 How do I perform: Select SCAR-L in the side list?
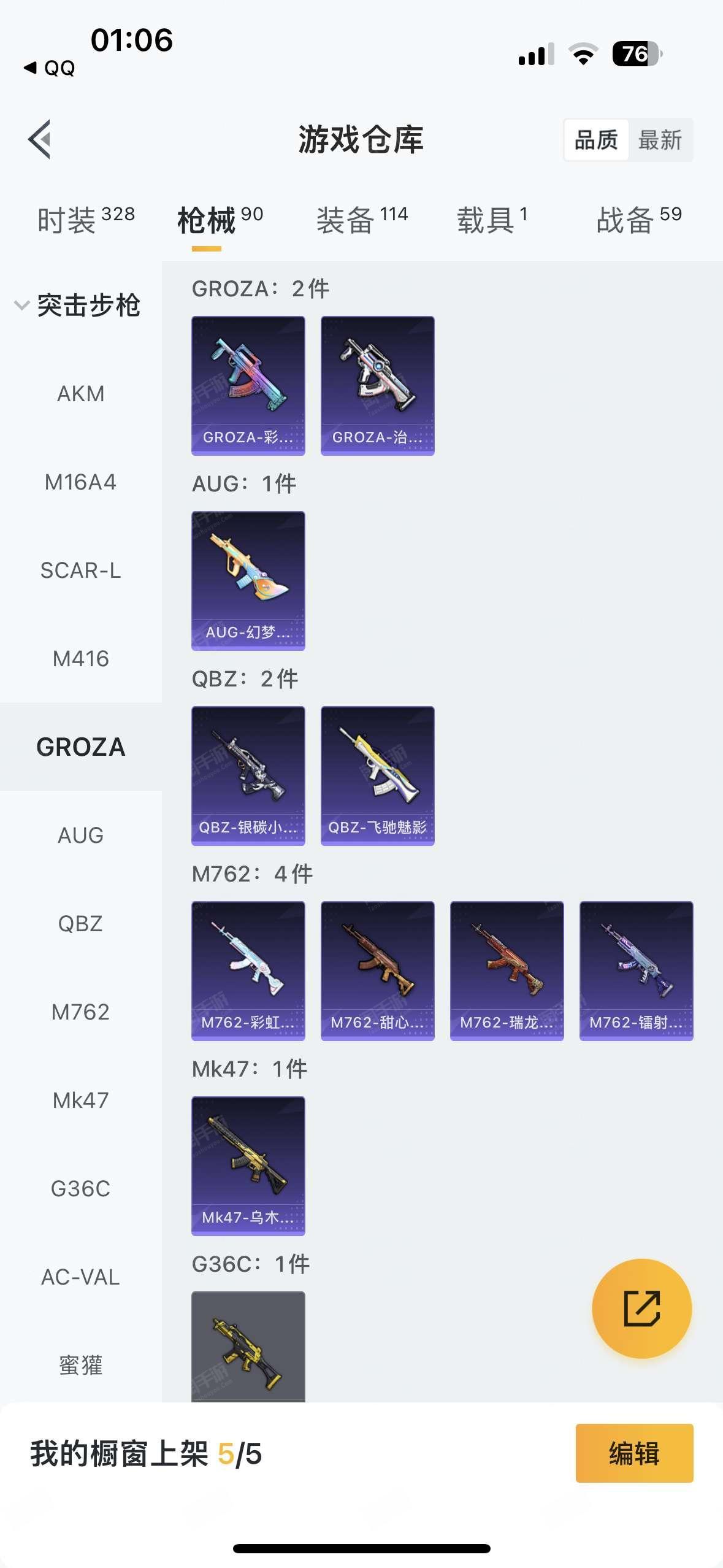(x=81, y=570)
